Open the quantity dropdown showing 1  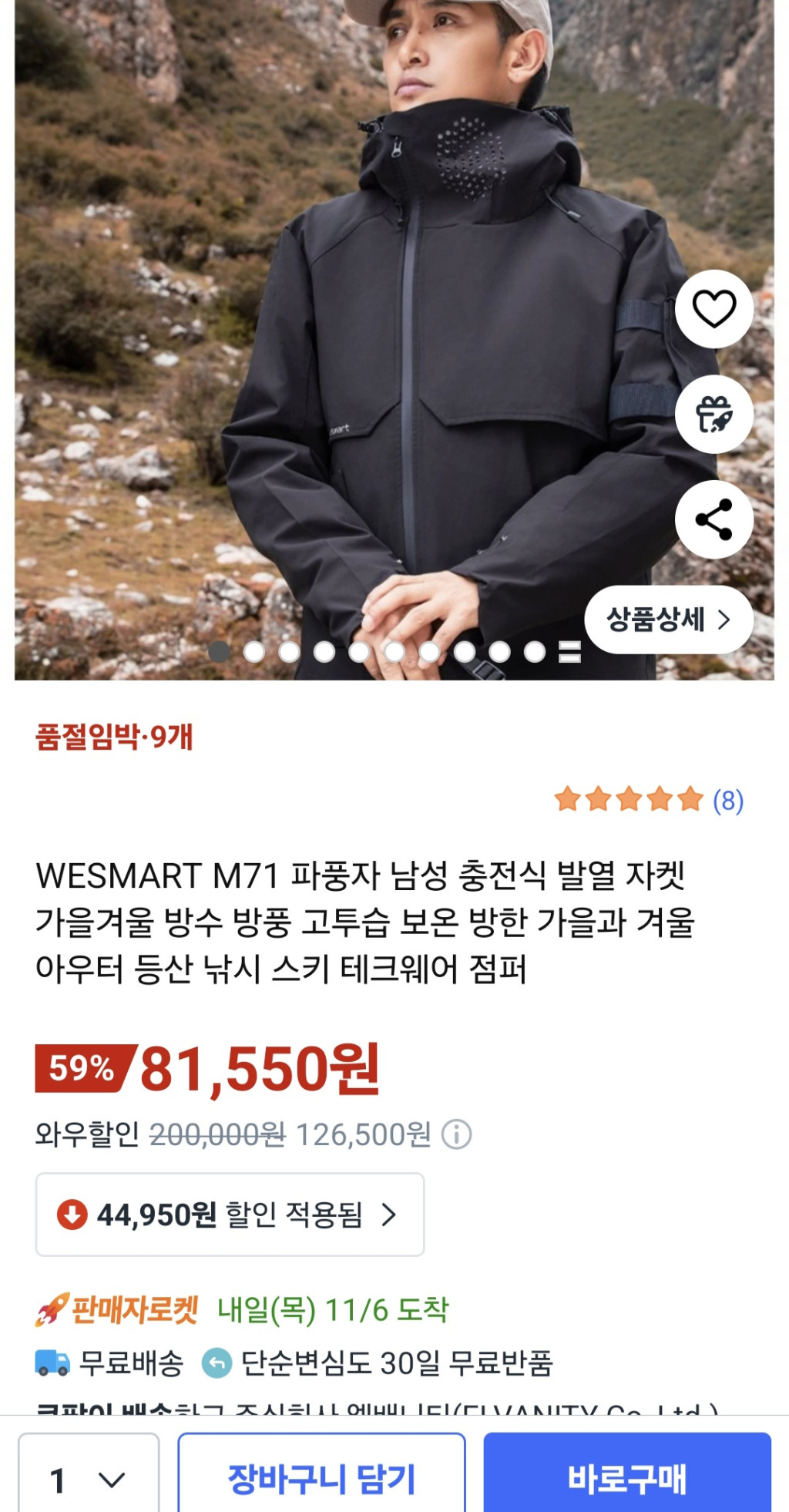88,1480
